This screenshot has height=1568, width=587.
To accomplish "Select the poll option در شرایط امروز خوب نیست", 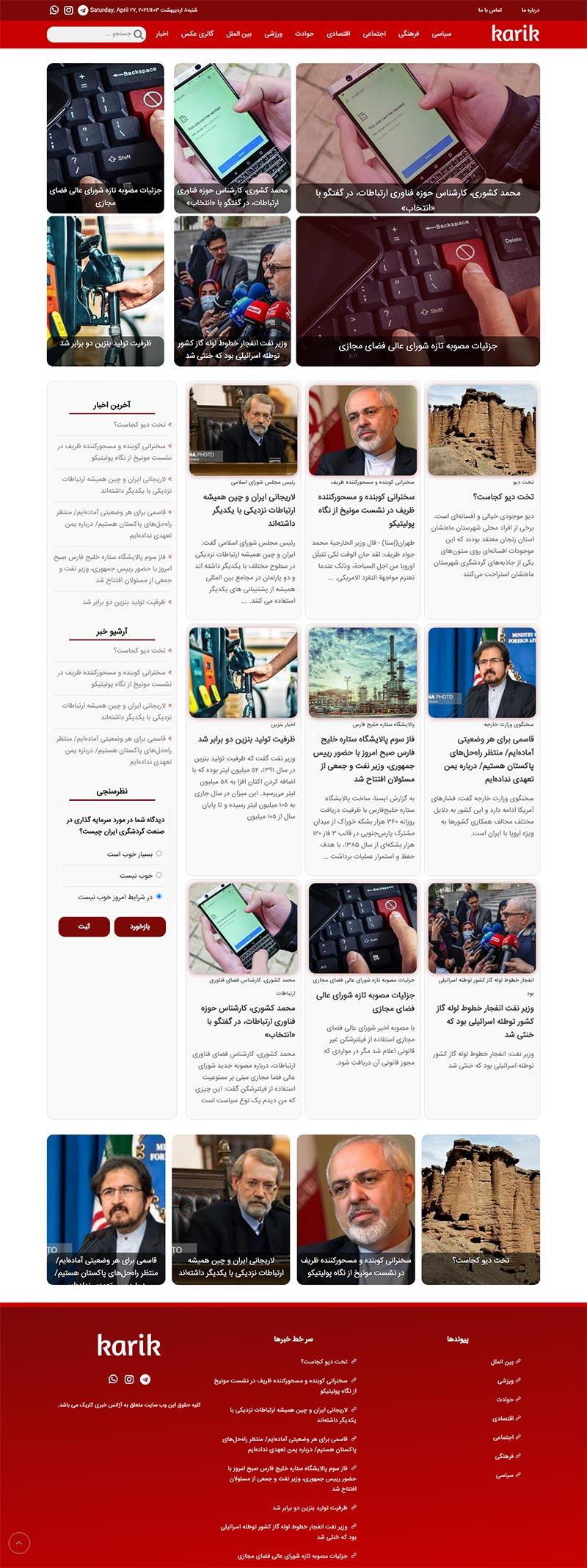I will click(158, 896).
